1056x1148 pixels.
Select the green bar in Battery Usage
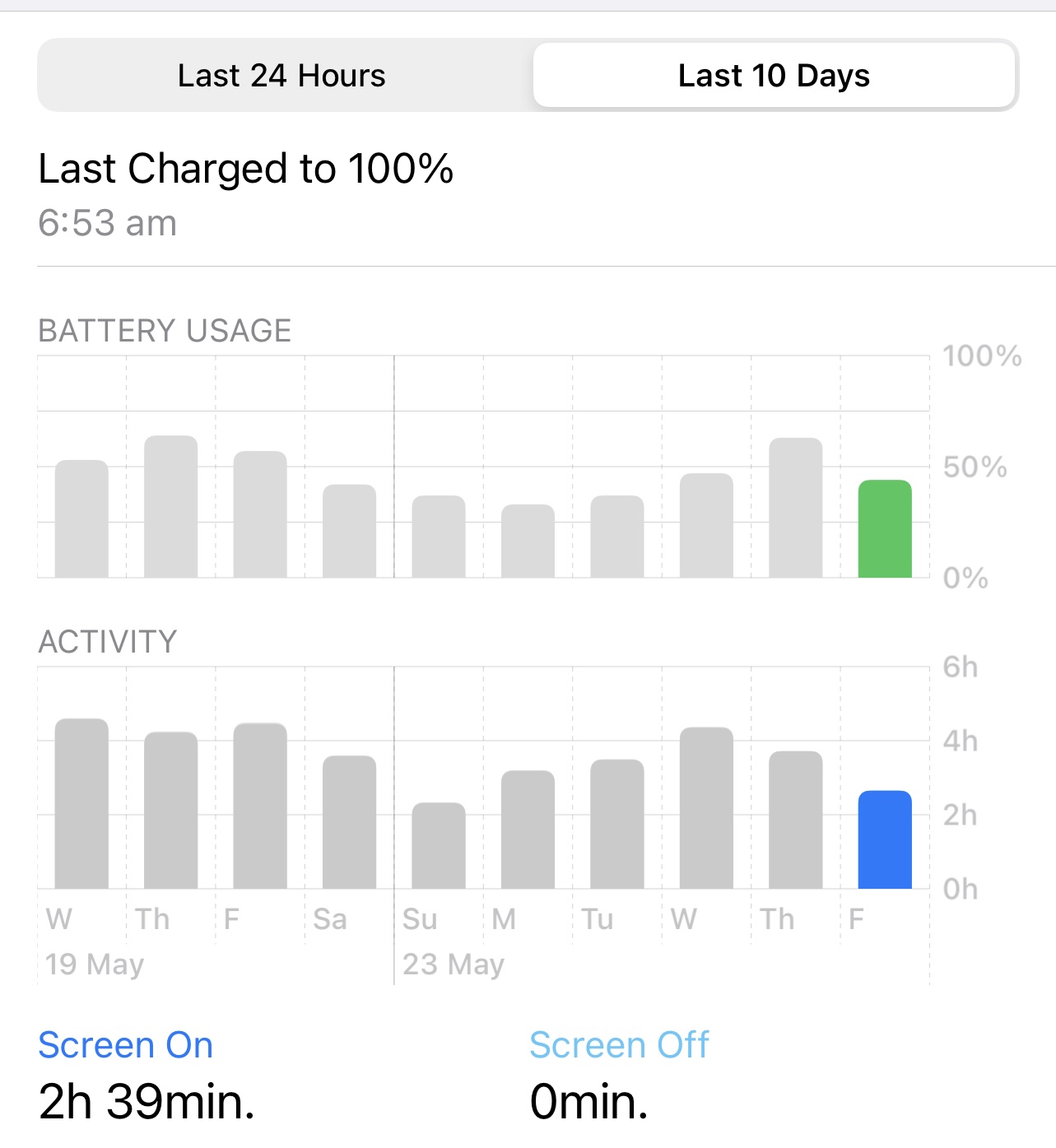click(x=884, y=529)
